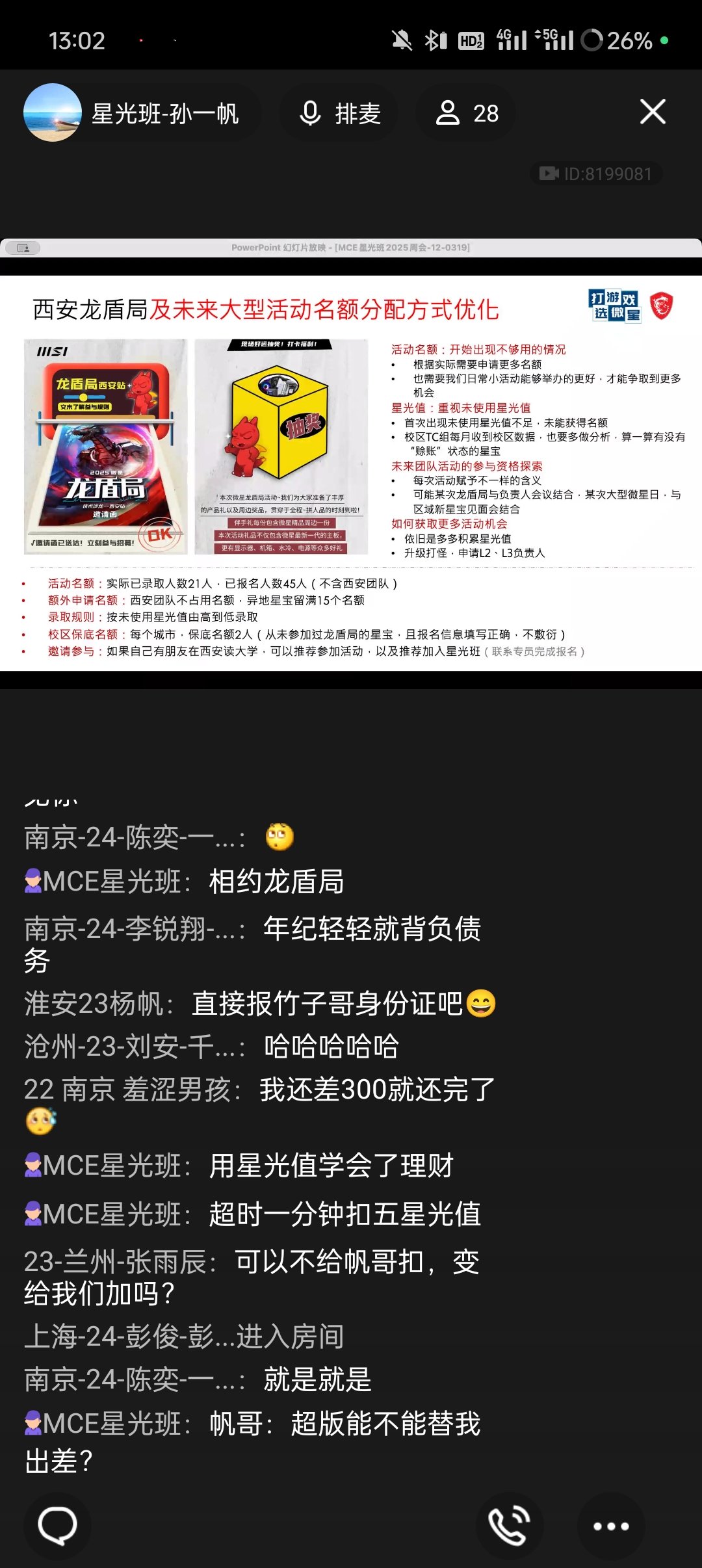
Task: Tap the 排麦 microphone queue button
Action: click(x=339, y=113)
